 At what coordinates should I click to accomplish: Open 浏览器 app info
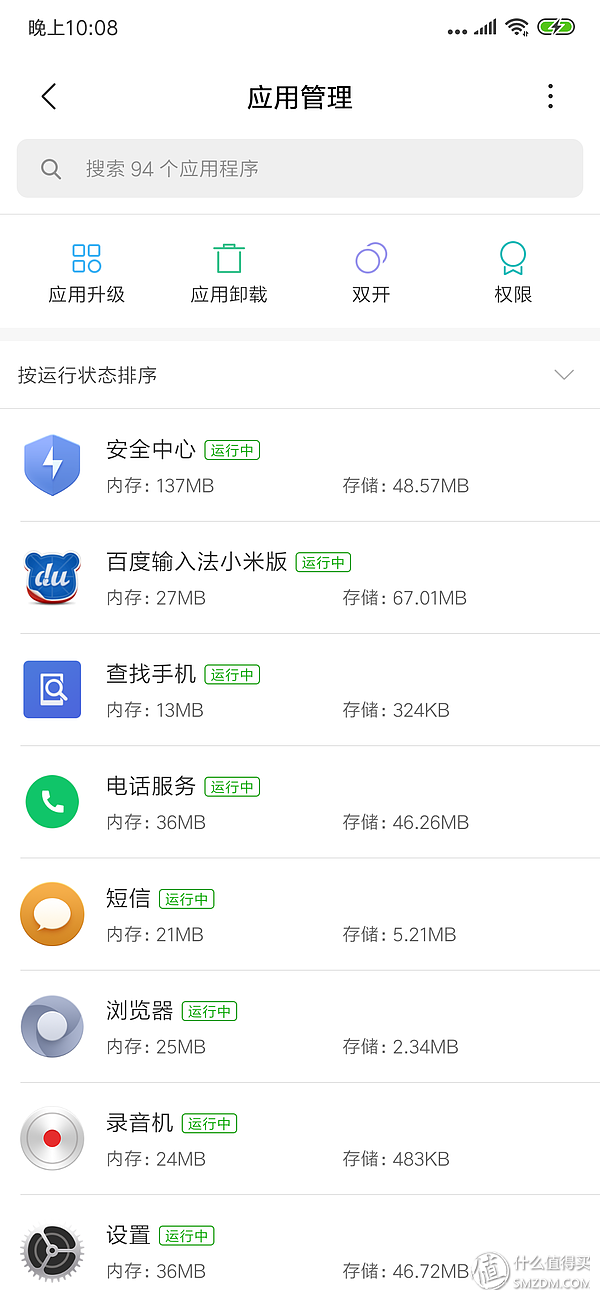click(300, 1026)
